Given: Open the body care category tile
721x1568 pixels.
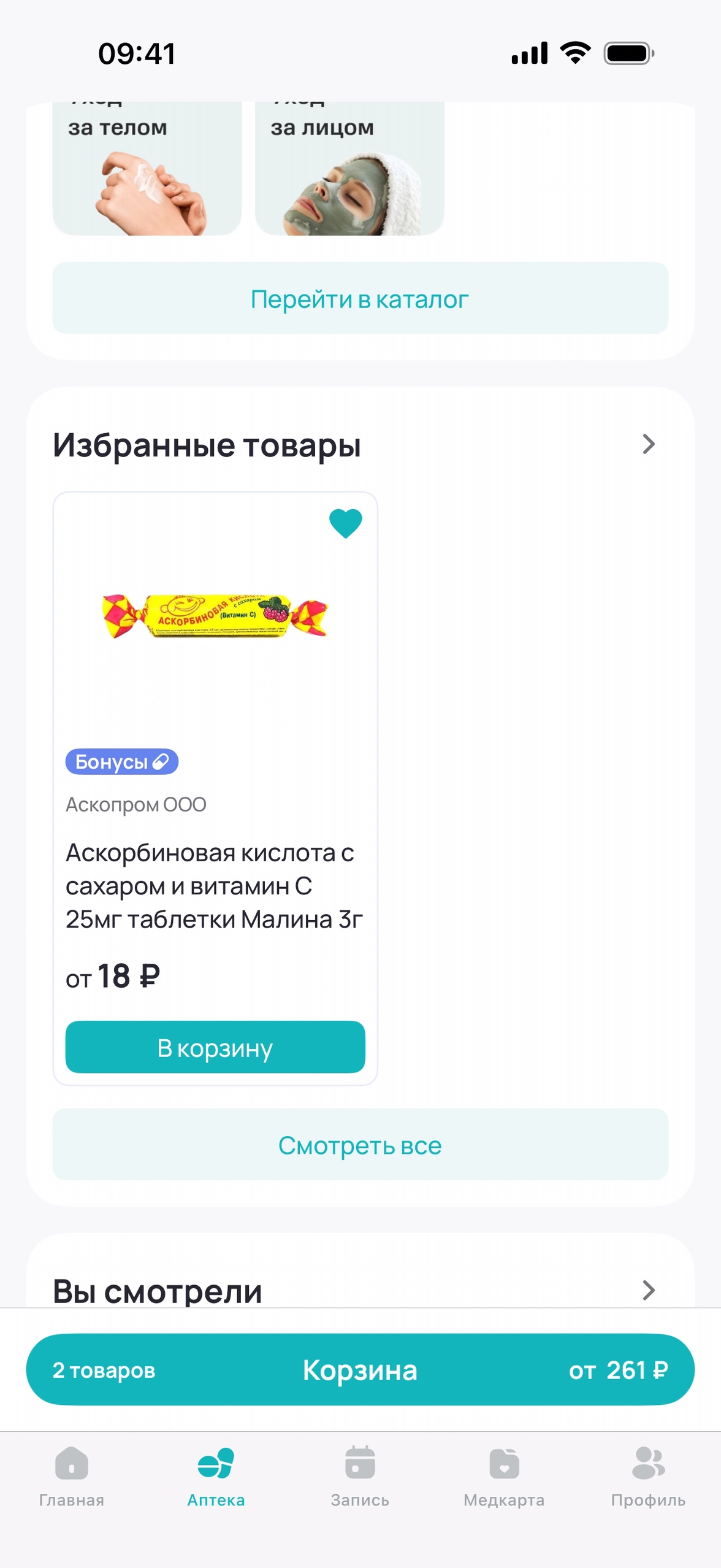Looking at the screenshot, I should [x=147, y=169].
